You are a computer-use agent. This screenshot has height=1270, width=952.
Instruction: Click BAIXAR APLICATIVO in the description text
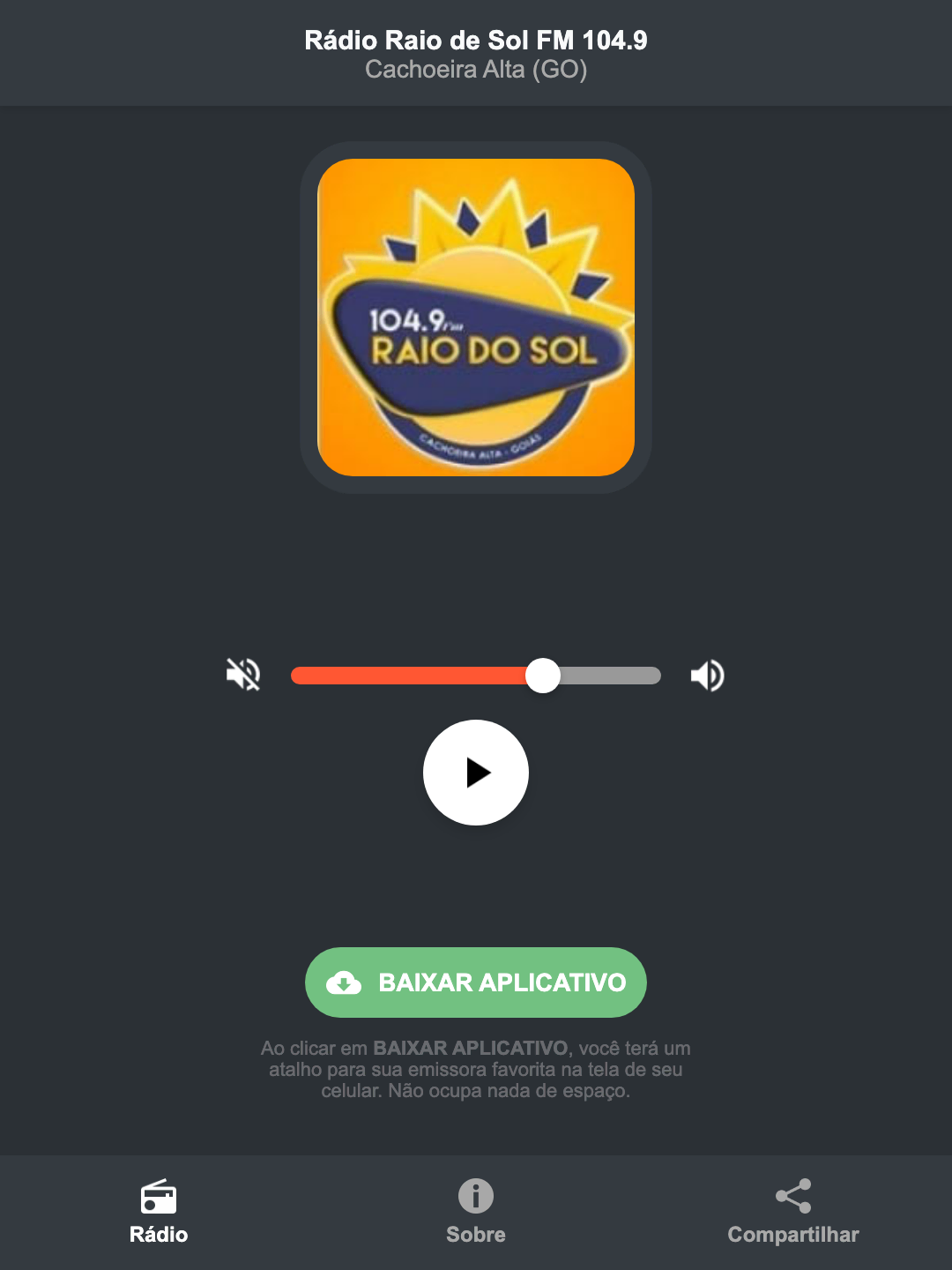pyautogui.click(x=472, y=1048)
